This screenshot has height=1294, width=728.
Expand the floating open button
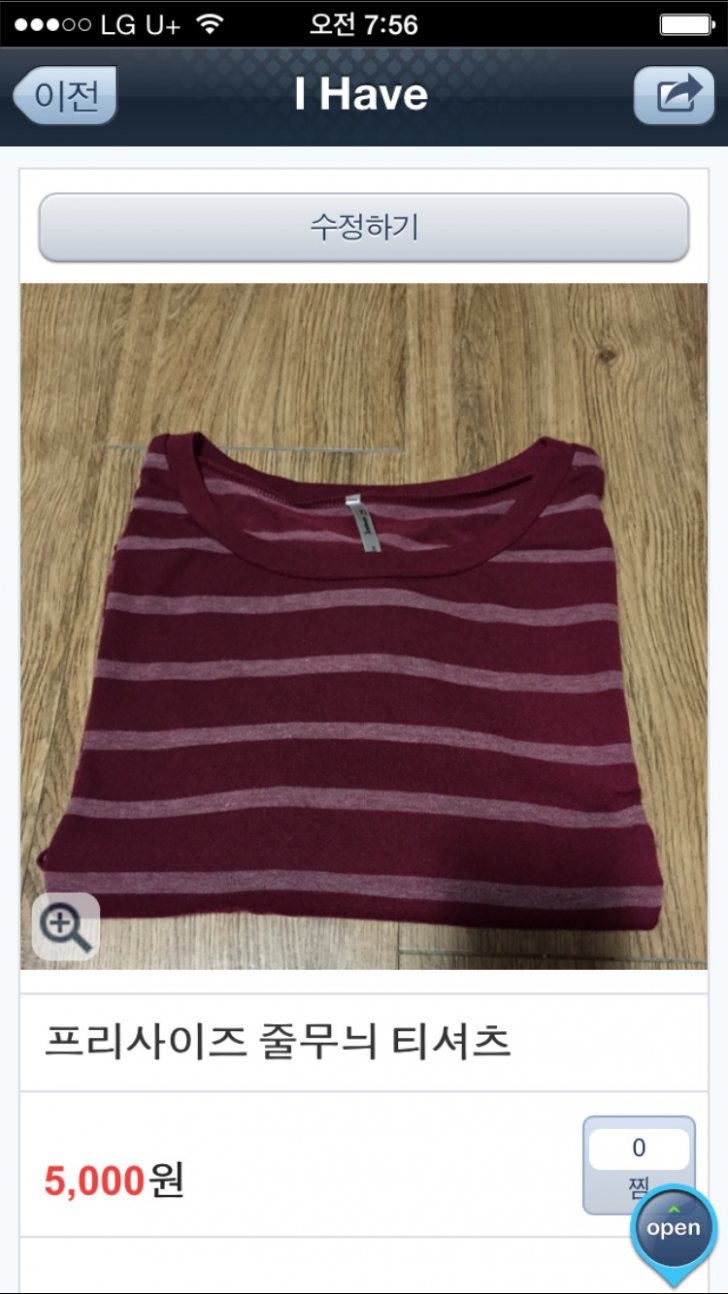tap(673, 1229)
